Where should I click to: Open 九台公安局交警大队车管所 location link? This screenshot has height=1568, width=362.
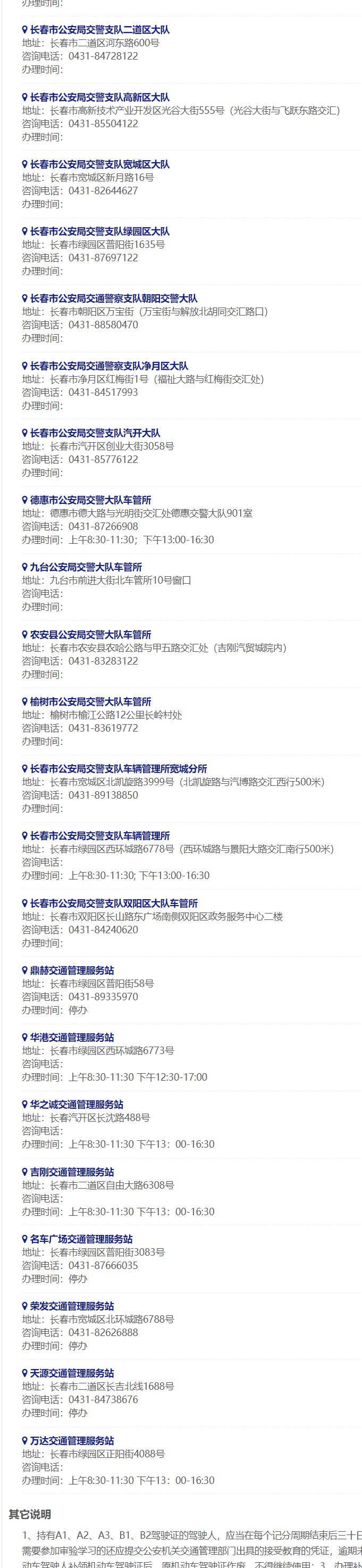[x=85, y=567]
